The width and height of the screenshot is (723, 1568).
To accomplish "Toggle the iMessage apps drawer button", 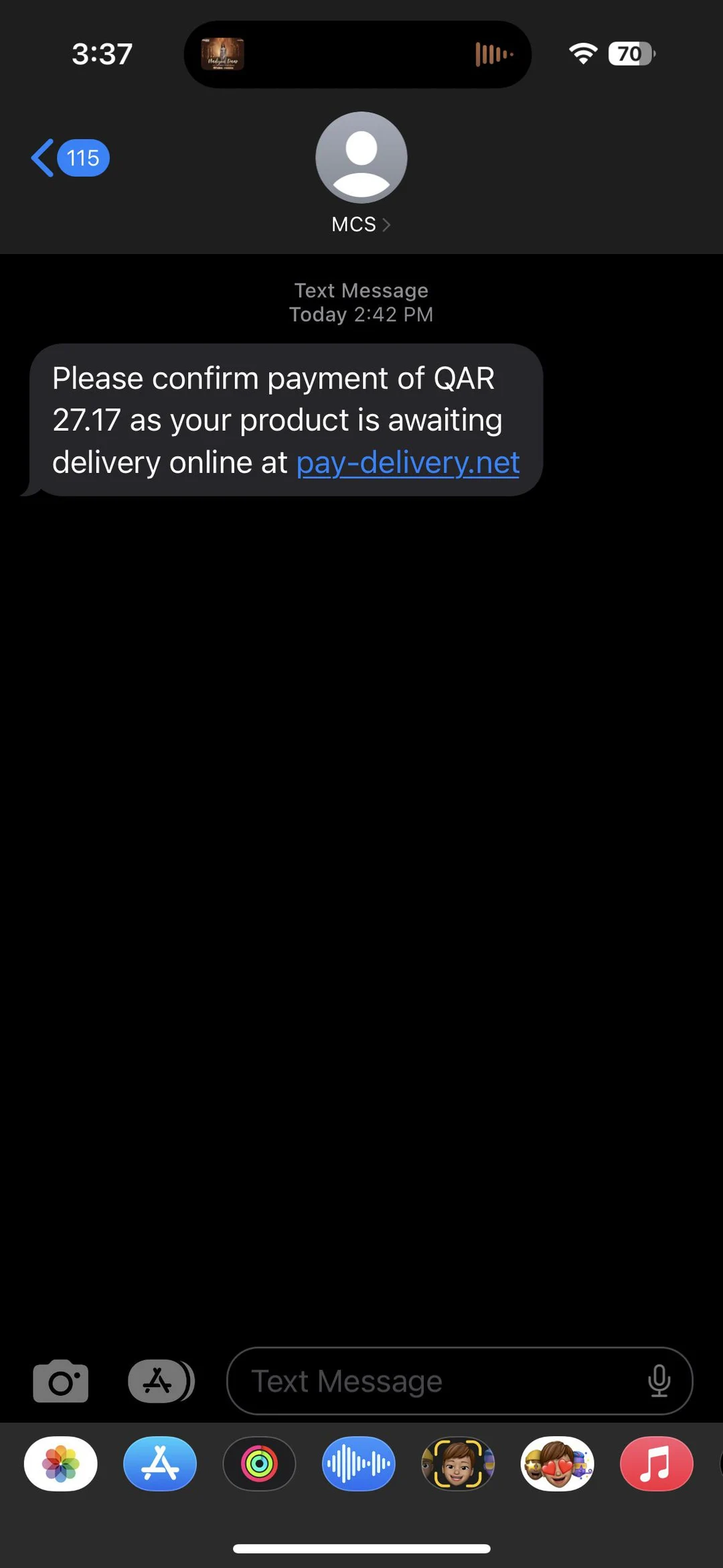I will point(161,1381).
